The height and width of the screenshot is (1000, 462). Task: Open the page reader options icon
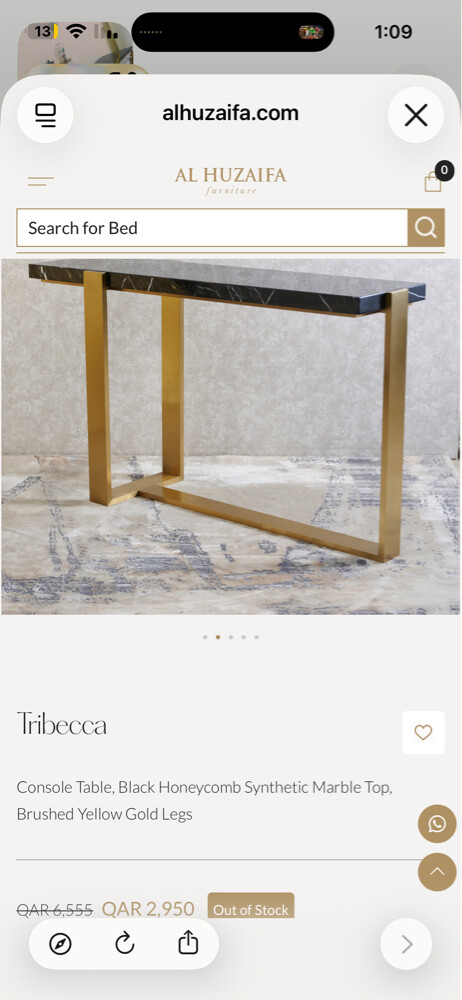(45, 115)
